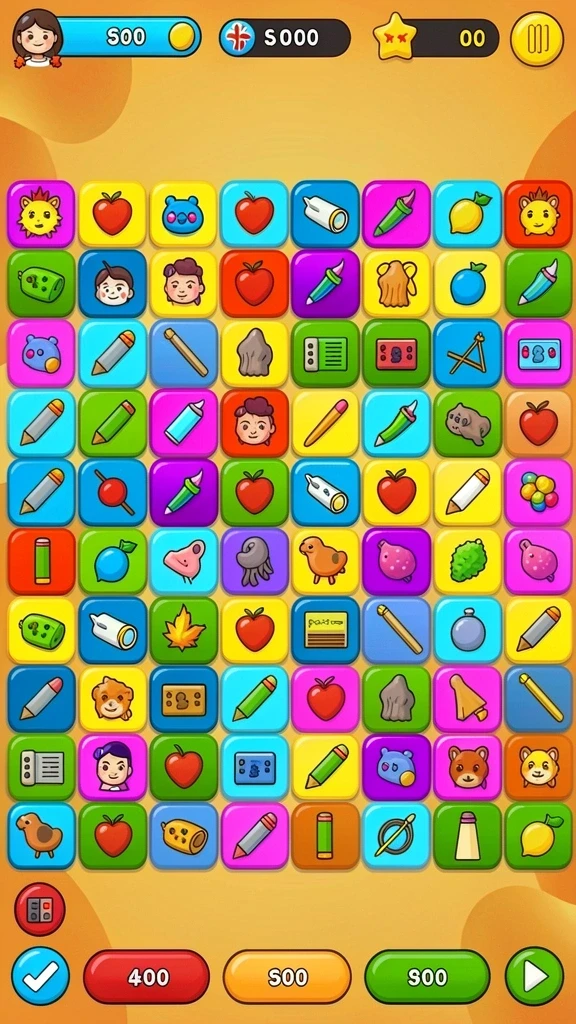This screenshot has width=576, height=1024.
Task: Select the red lollipop tile
Action: (112, 492)
